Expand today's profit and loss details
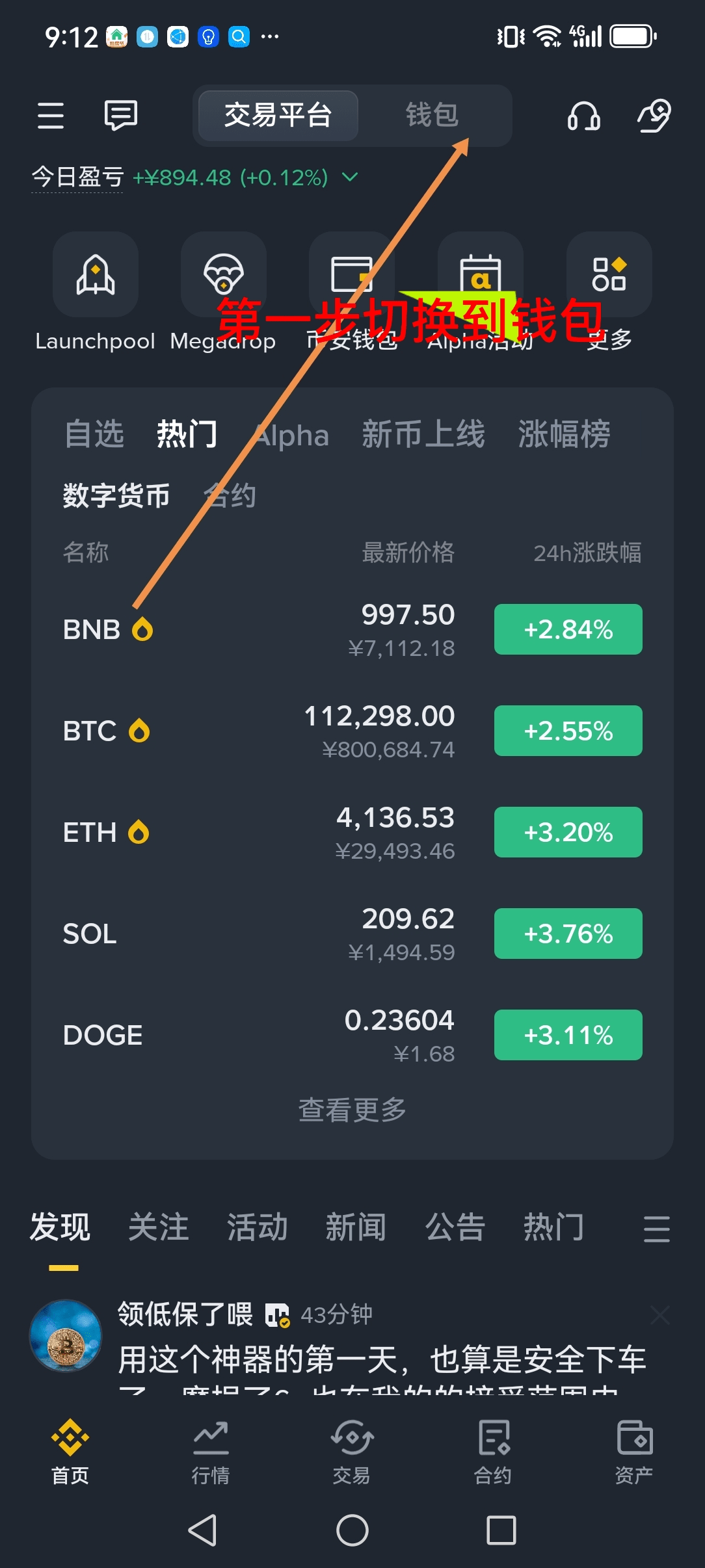 (350, 177)
